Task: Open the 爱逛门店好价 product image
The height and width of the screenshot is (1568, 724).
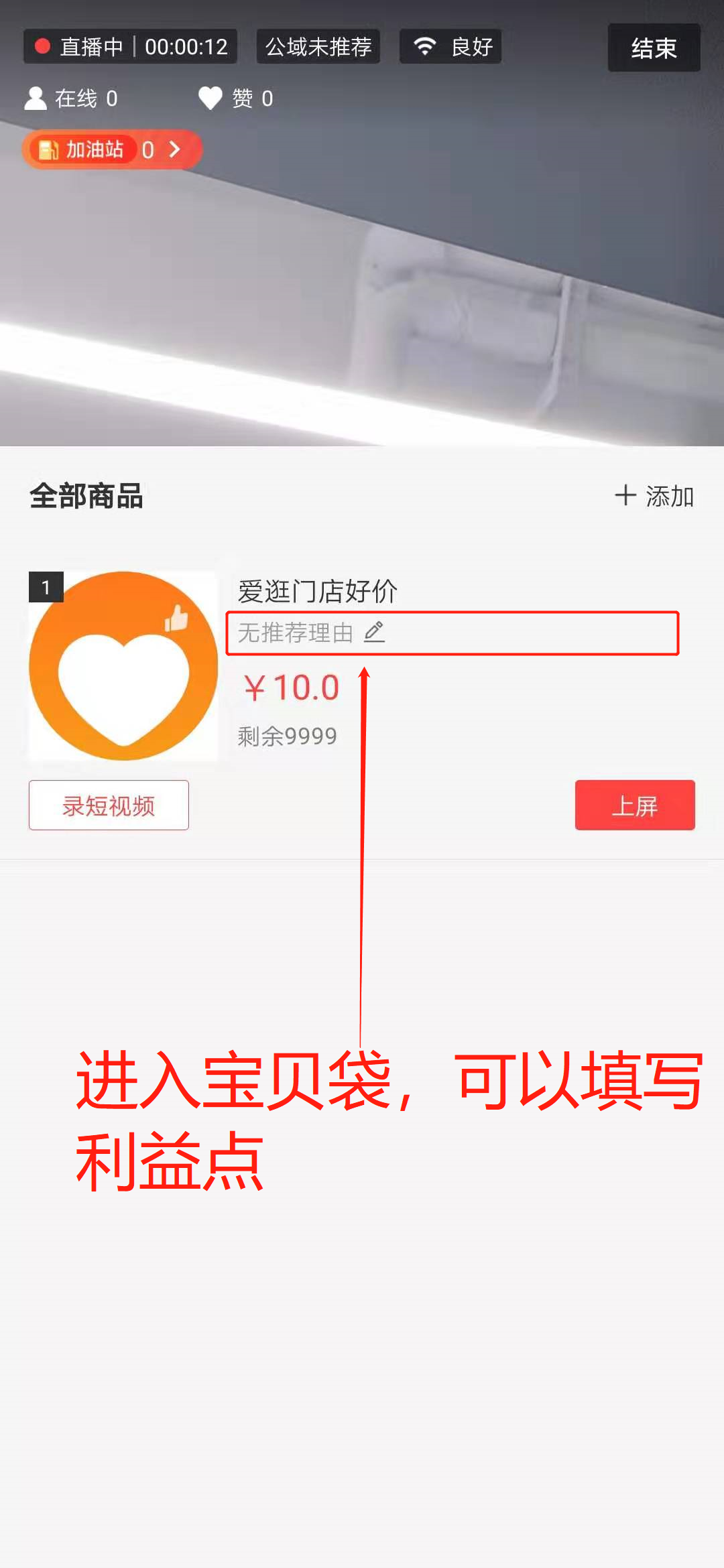Action: 123,665
